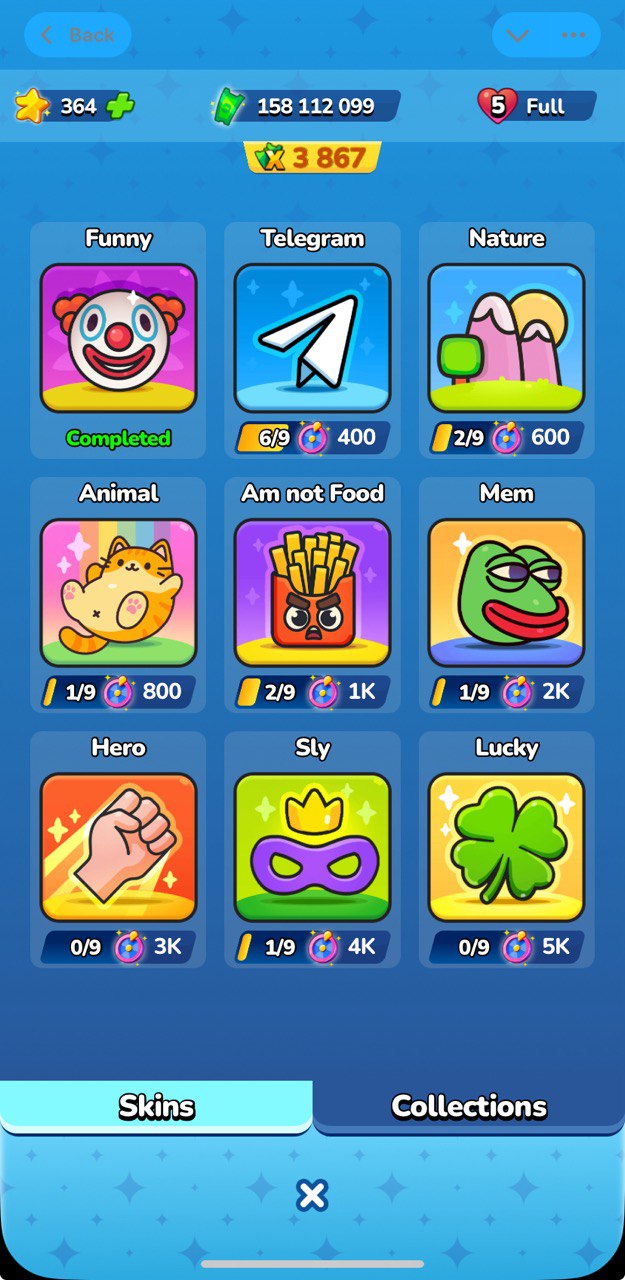Open the Am not Food collection

click(x=312, y=592)
